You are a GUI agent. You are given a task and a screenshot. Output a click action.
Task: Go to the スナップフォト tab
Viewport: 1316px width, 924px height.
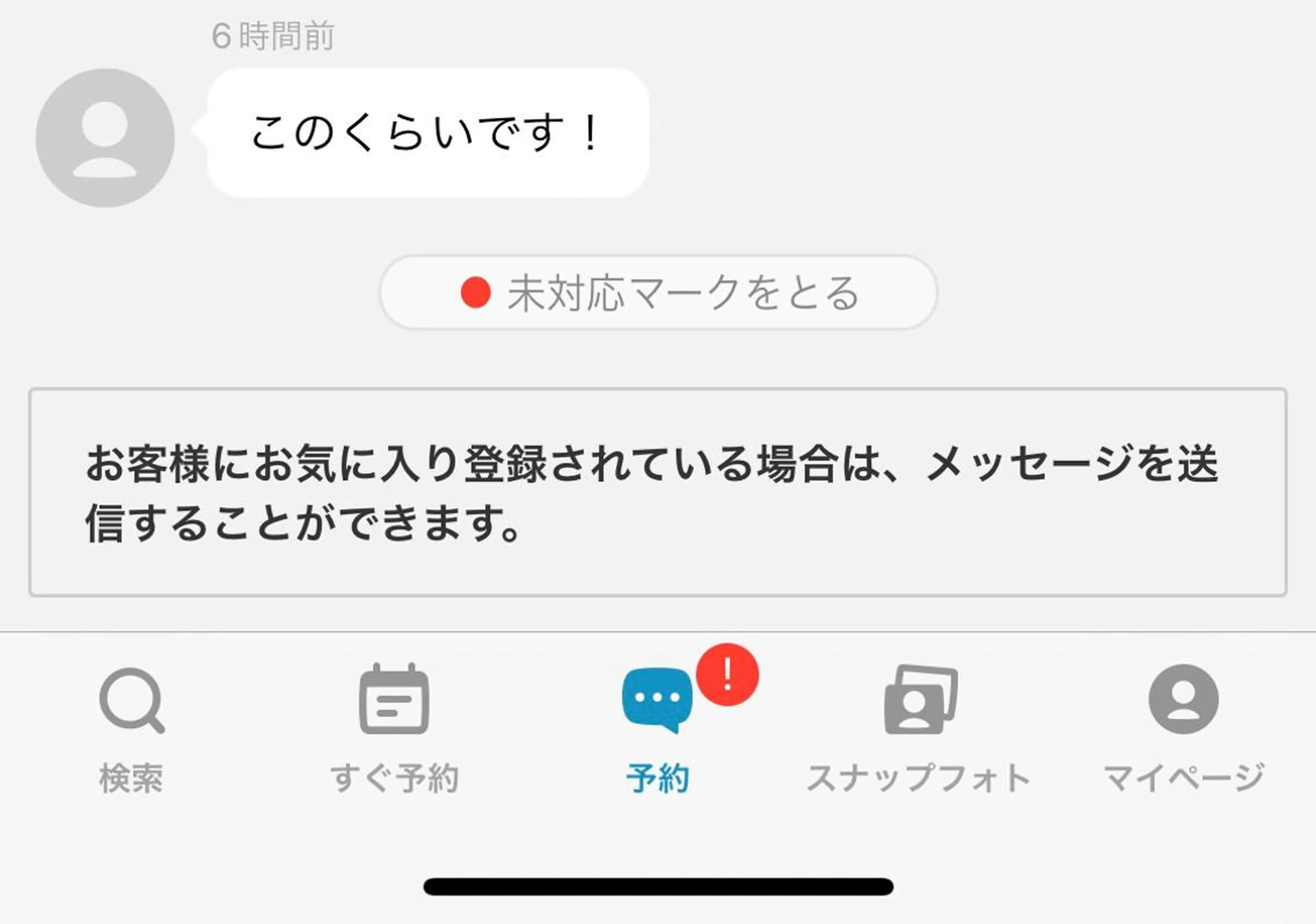919,727
